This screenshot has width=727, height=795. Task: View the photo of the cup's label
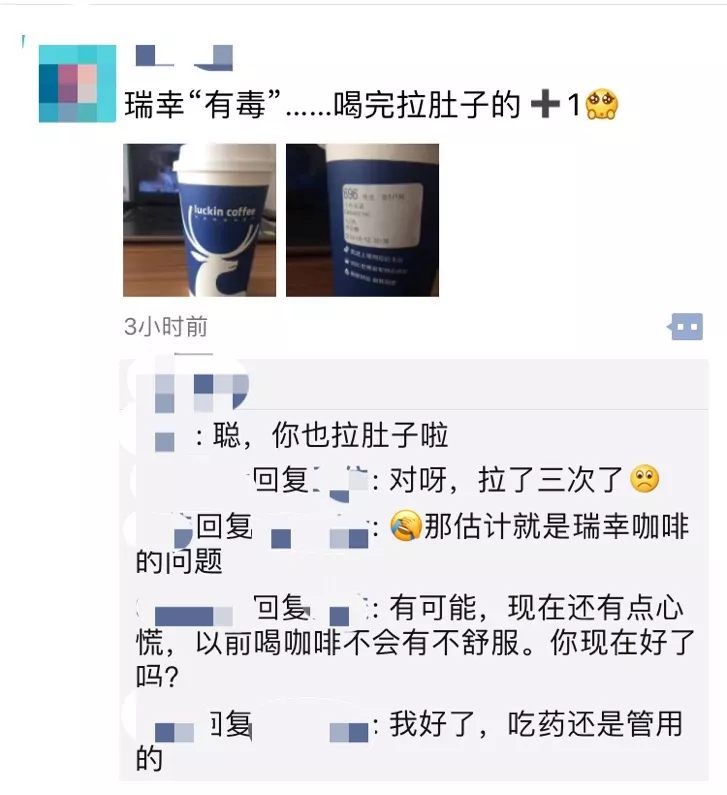pyautogui.click(x=362, y=220)
